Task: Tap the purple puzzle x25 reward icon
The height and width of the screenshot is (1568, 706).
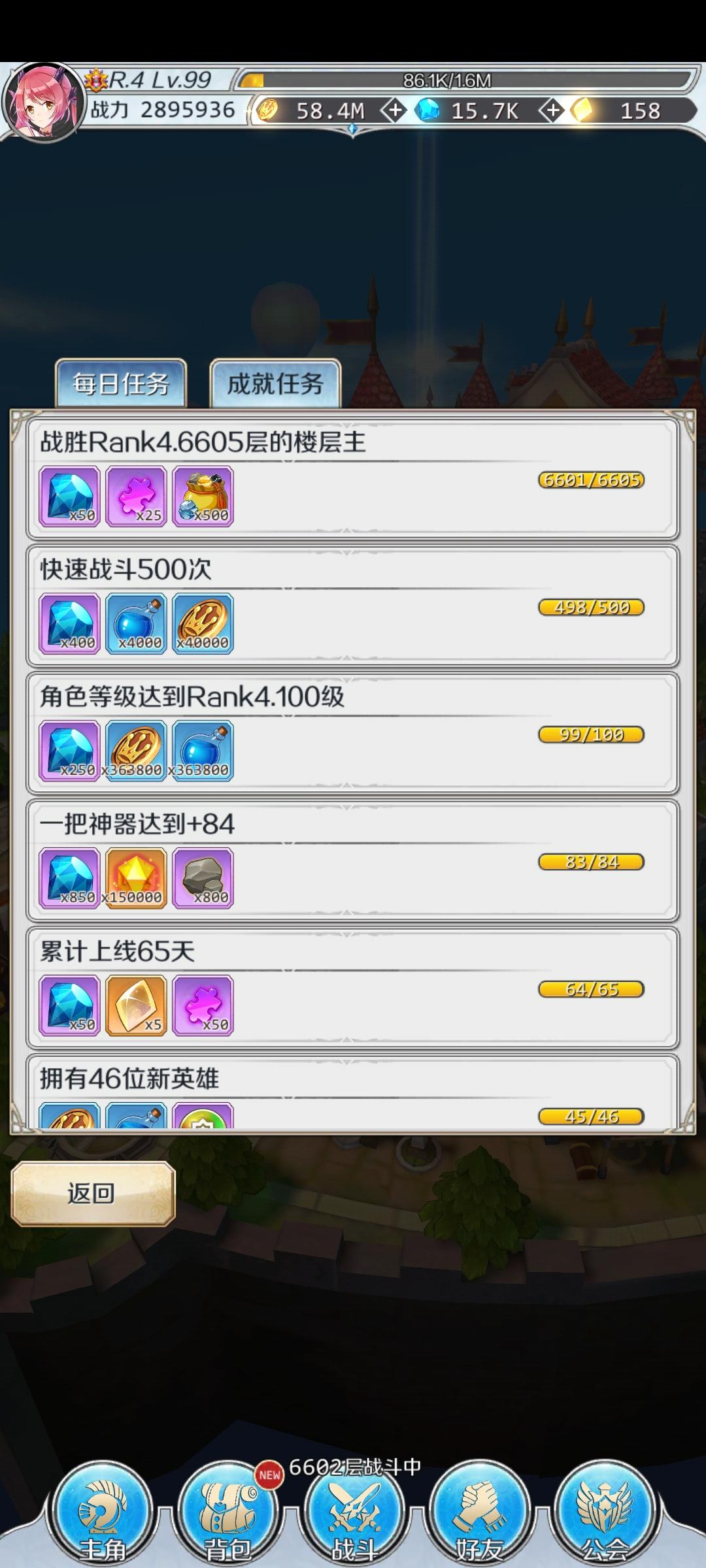Action: (136, 497)
